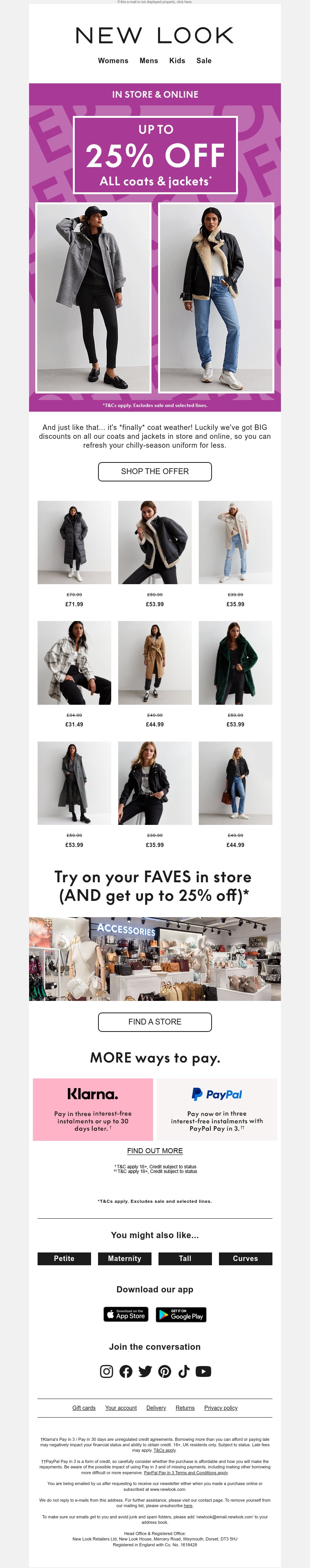
Task: Visit the YouTube channel icon
Action: [203, 1371]
